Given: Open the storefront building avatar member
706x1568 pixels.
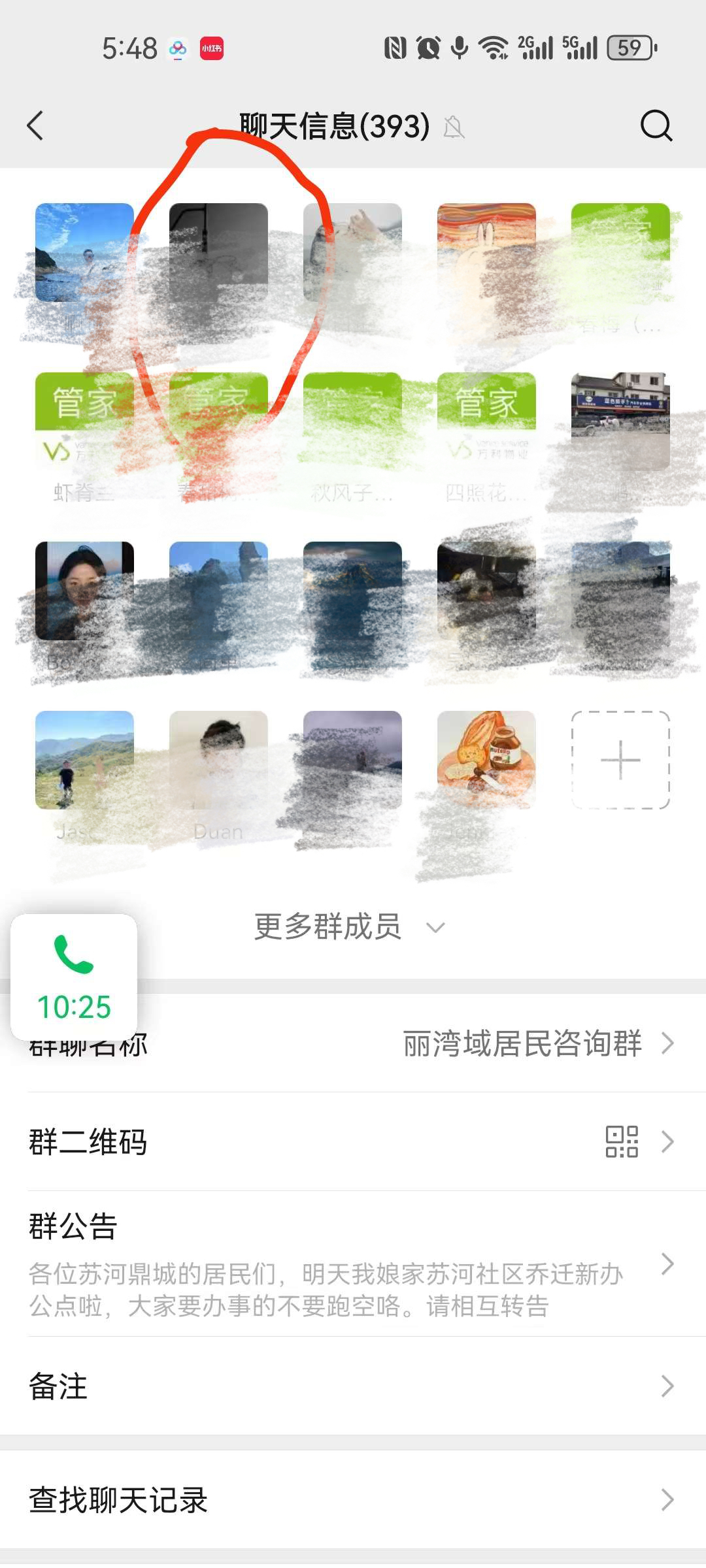Looking at the screenshot, I should tap(620, 421).
